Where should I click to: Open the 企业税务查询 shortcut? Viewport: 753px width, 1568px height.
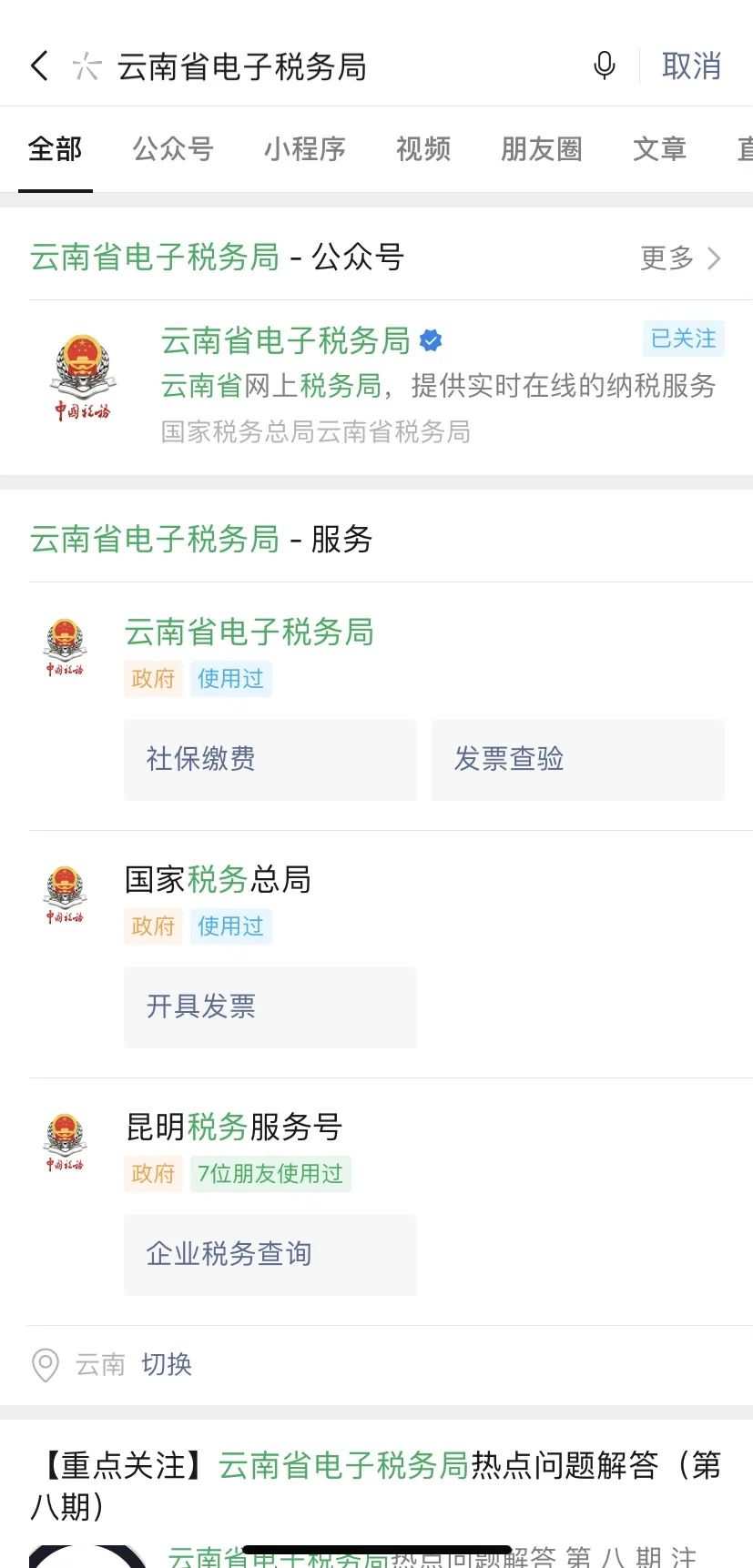(270, 1254)
